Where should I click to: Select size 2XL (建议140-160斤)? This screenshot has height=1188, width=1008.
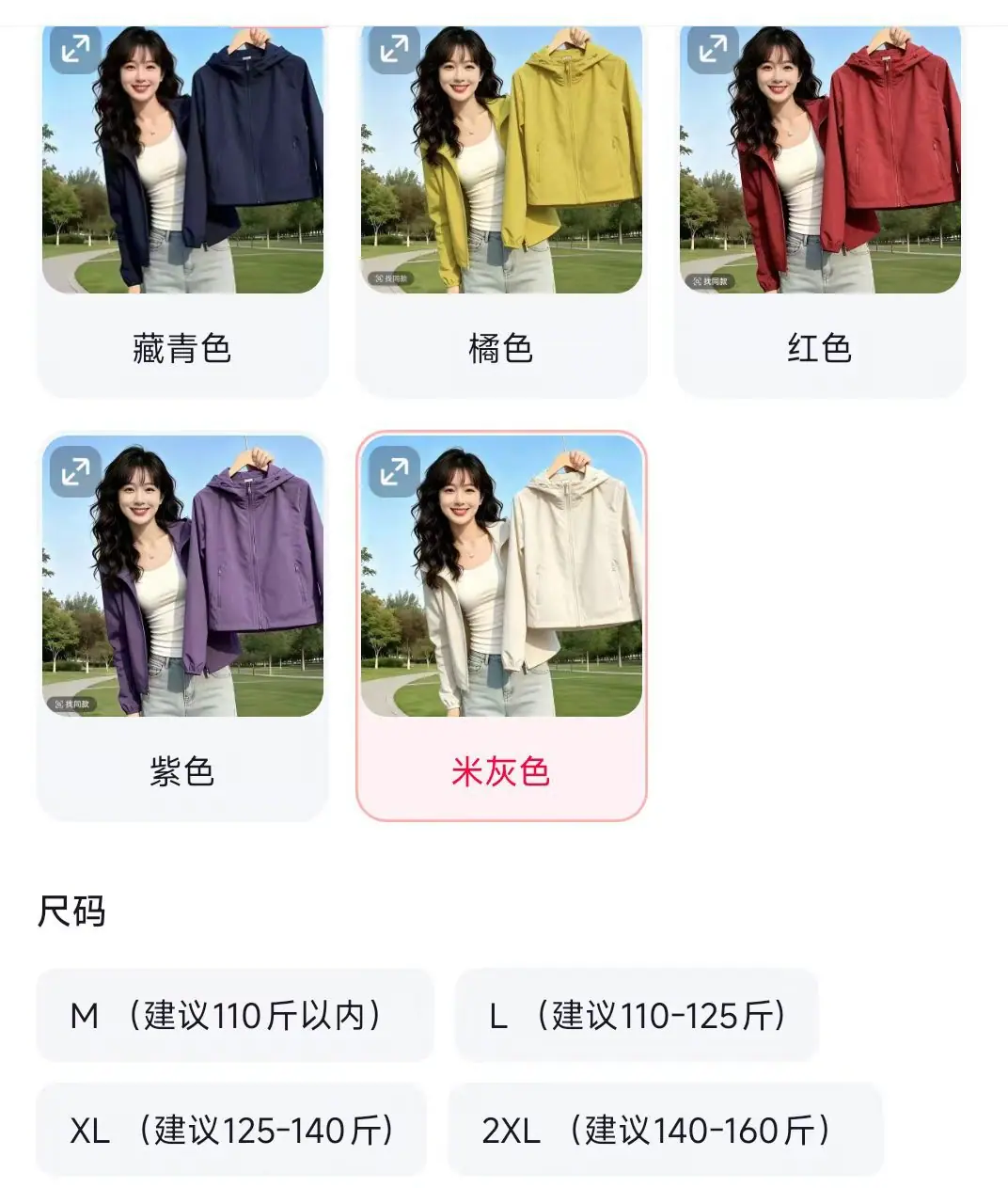[665, 1130]
